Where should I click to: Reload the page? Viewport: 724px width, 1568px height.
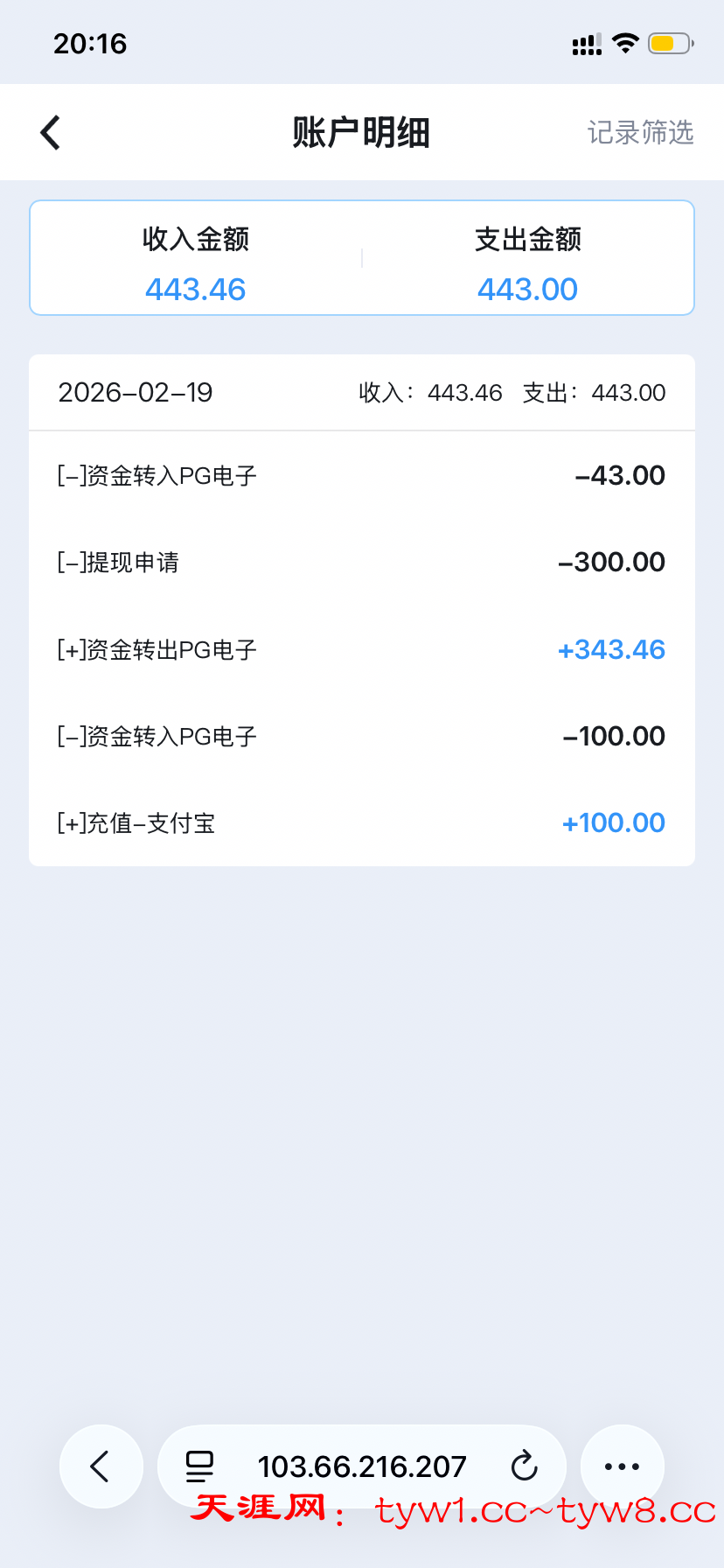[524, 1466]
